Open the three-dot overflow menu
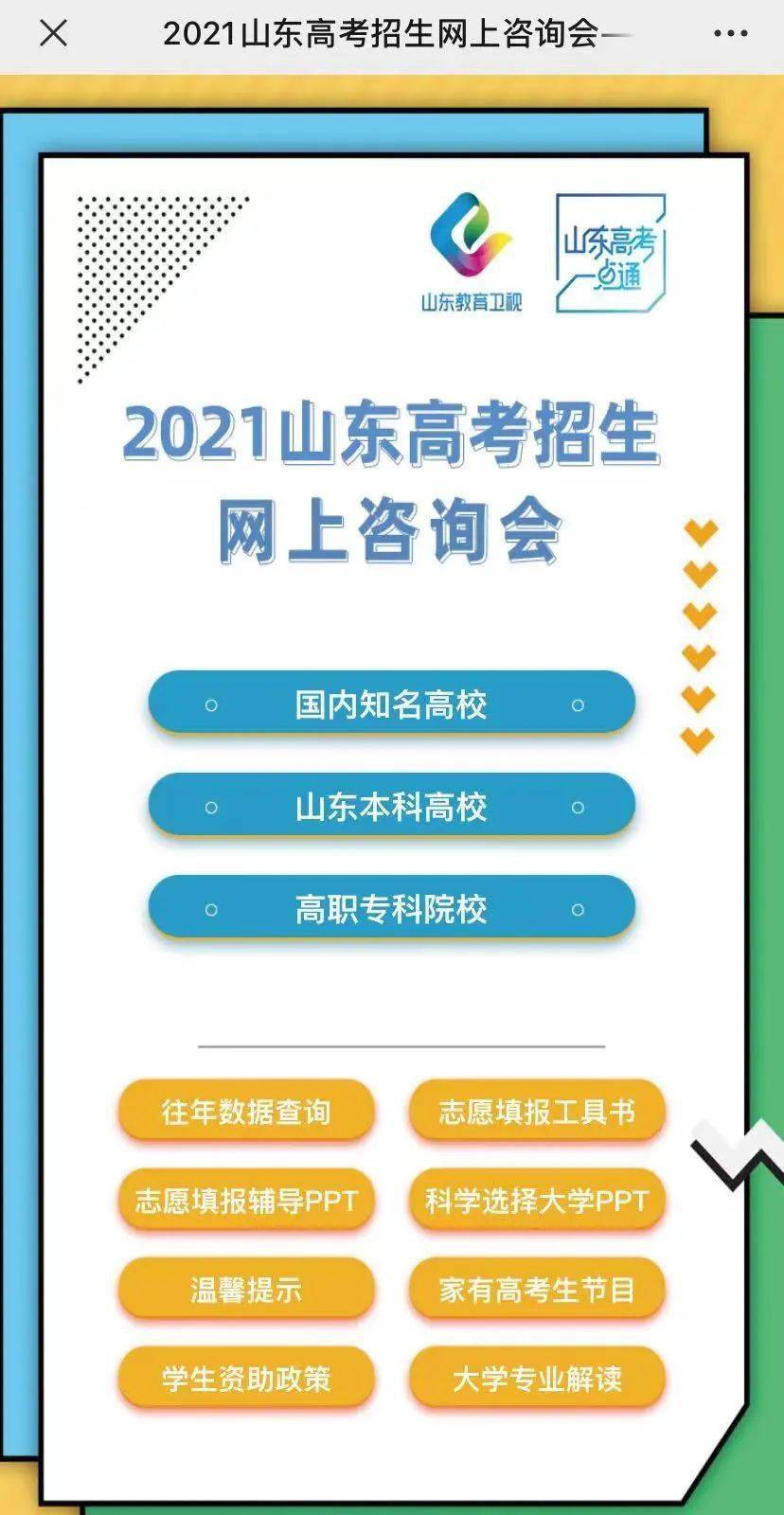 pos(730,33)
